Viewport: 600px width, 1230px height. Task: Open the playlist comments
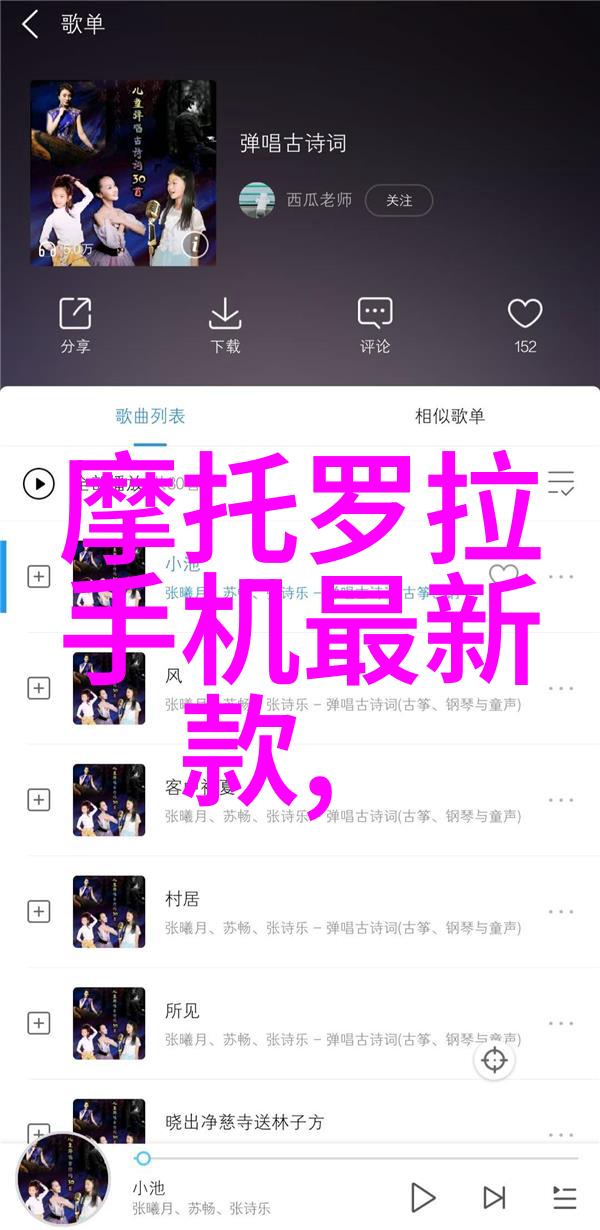point(375,326)
